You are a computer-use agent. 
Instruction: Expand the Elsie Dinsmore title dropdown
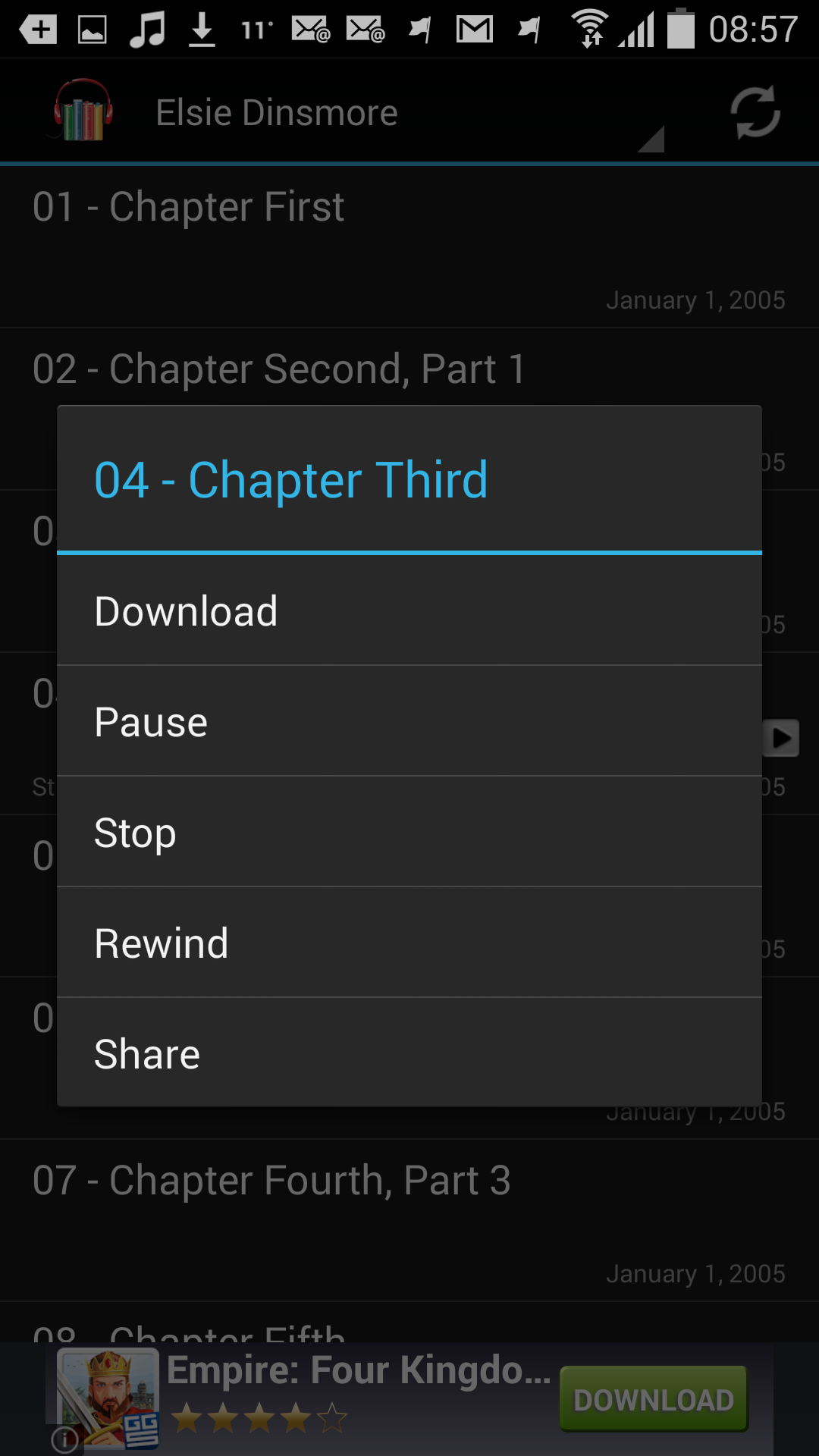(x=409, y=114)
